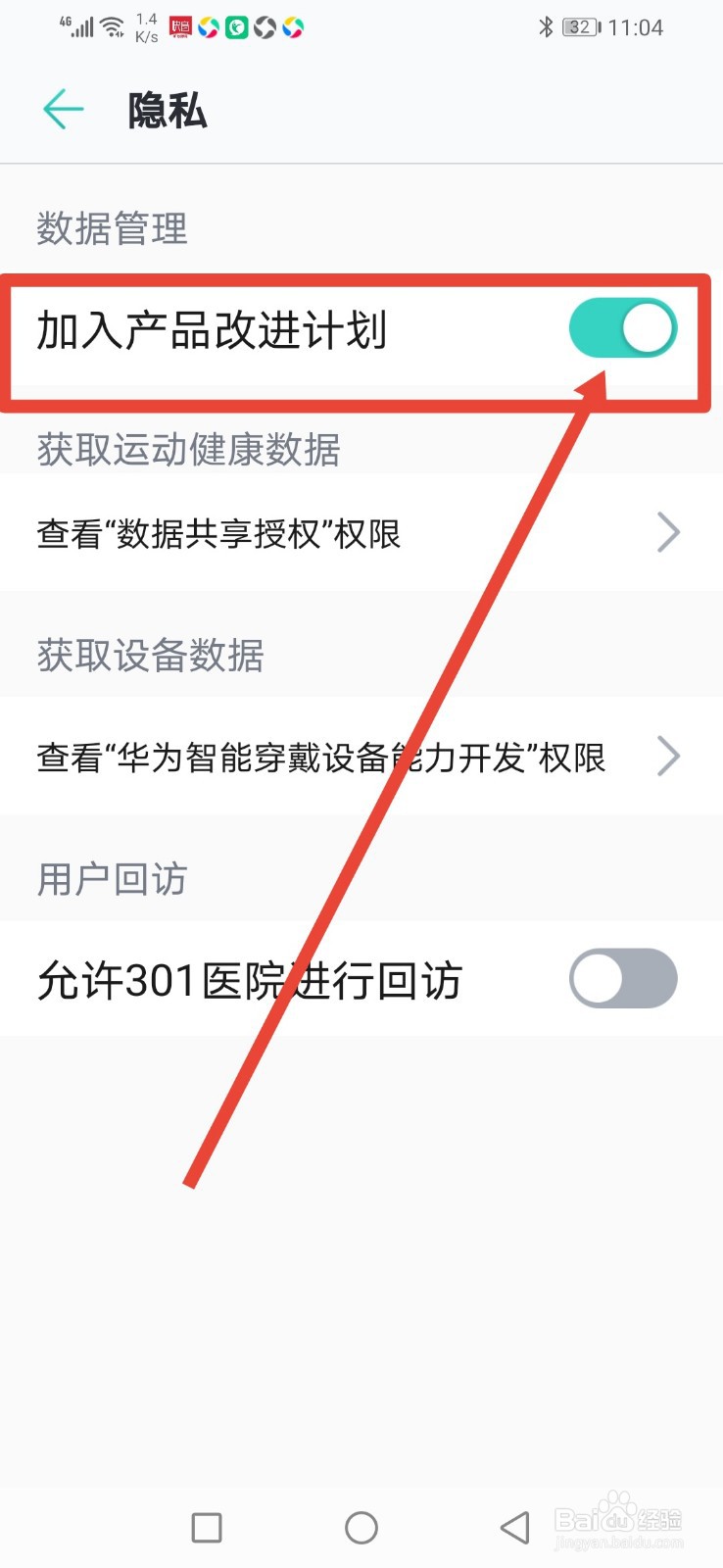
Task: Tap the 4G mobile signal icon
Action: tap(76, 24)
